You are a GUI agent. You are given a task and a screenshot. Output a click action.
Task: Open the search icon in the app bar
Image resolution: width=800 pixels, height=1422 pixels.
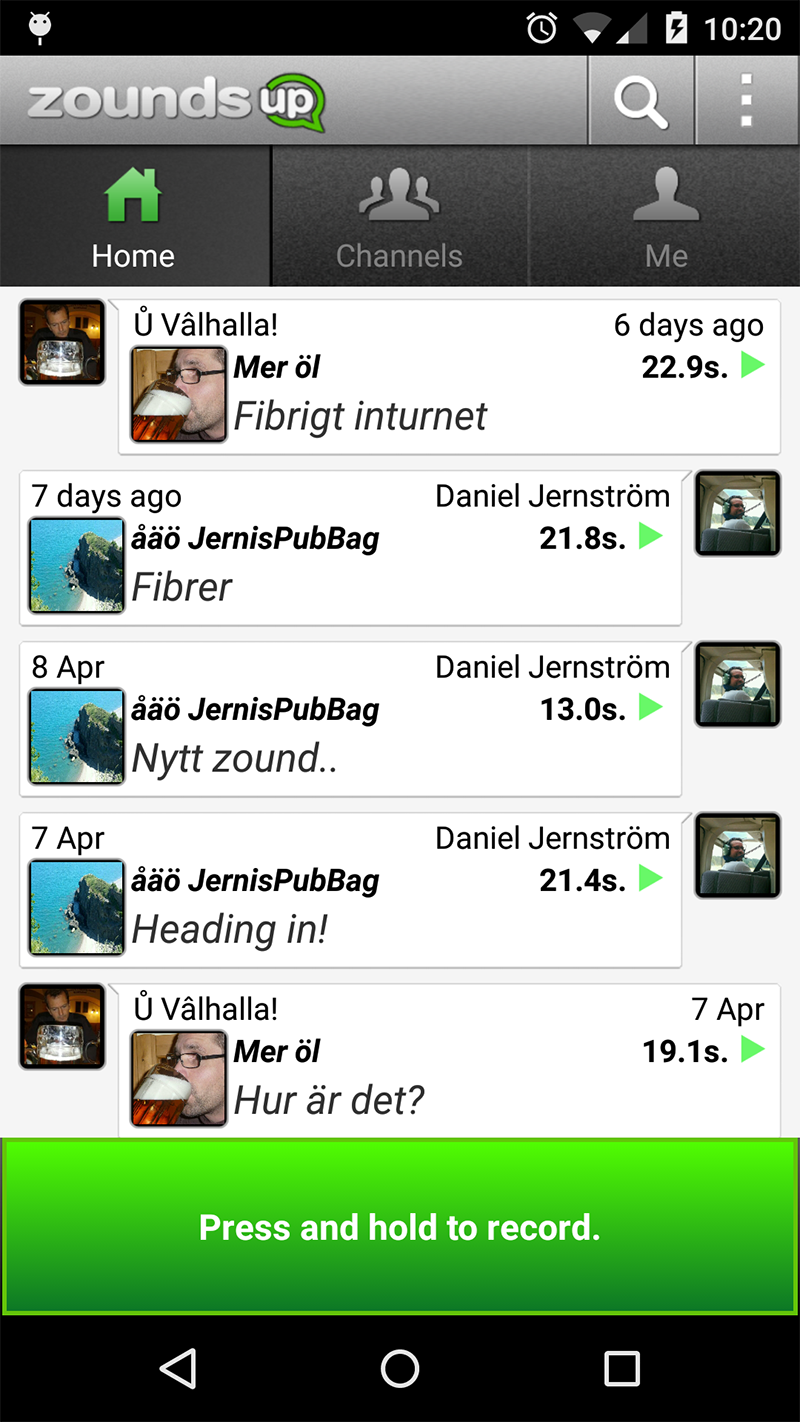pos(640,100)
